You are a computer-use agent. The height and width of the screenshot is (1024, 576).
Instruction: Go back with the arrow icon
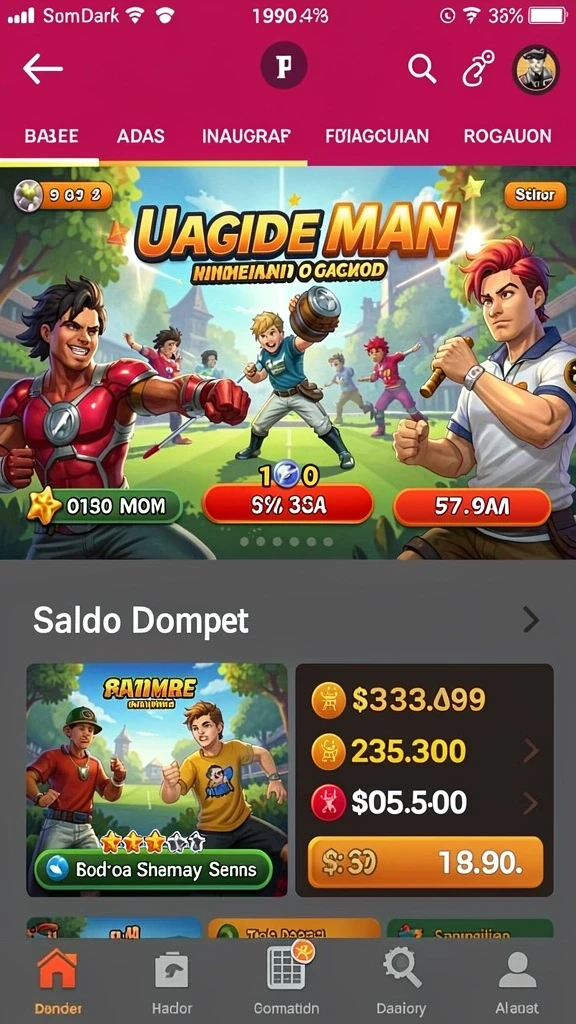coord(42,69)
